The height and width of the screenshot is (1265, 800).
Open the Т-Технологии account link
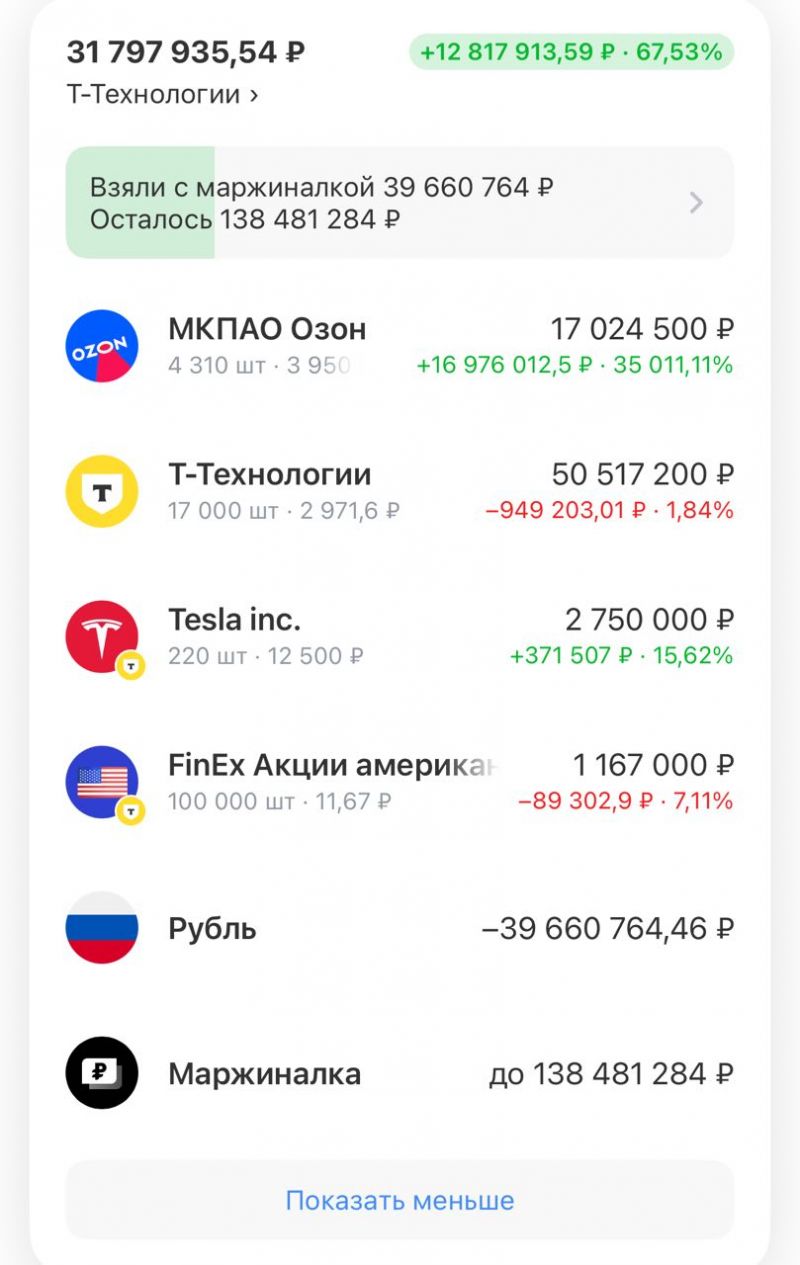pyautogui.click(x=162, y=95)
